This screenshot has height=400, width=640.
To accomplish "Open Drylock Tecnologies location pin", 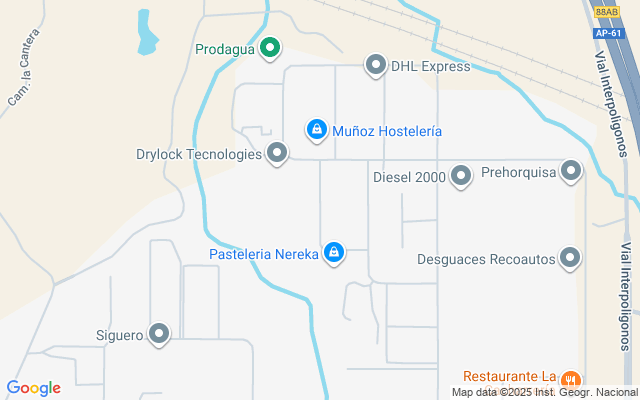I will (x=277, y=154).
